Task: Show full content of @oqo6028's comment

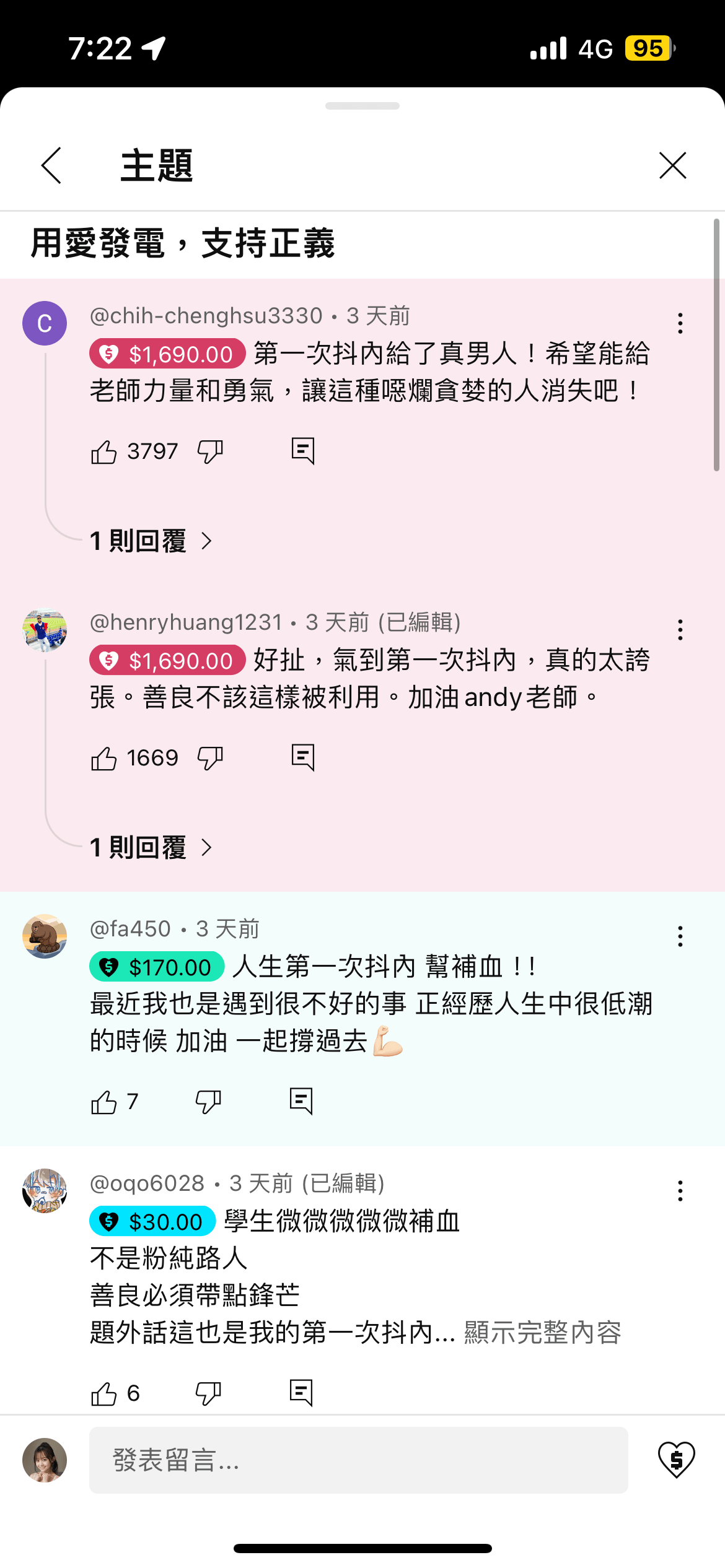Action: pos(542,1332)
